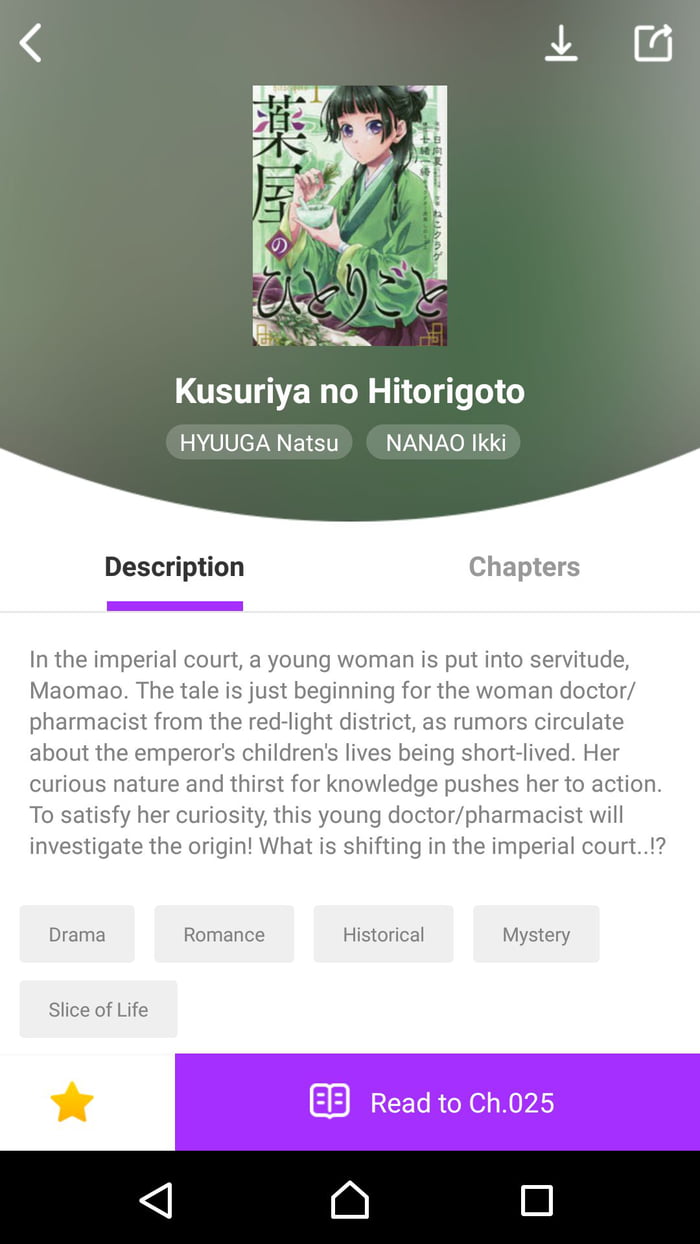Open recent apps from navigation bar
Screen dimensions: 700x1244
pyautogui.click(x=537, y=1199)
